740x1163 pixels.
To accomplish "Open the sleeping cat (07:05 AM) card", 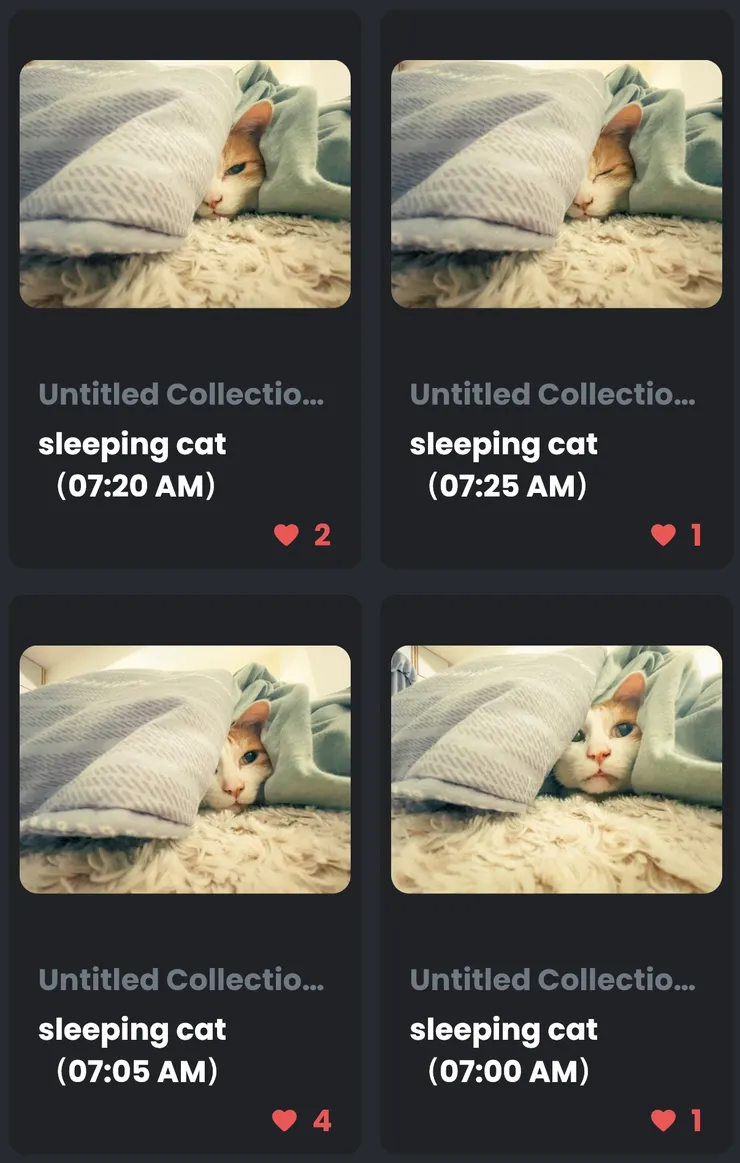I will (x=185, y=769).
